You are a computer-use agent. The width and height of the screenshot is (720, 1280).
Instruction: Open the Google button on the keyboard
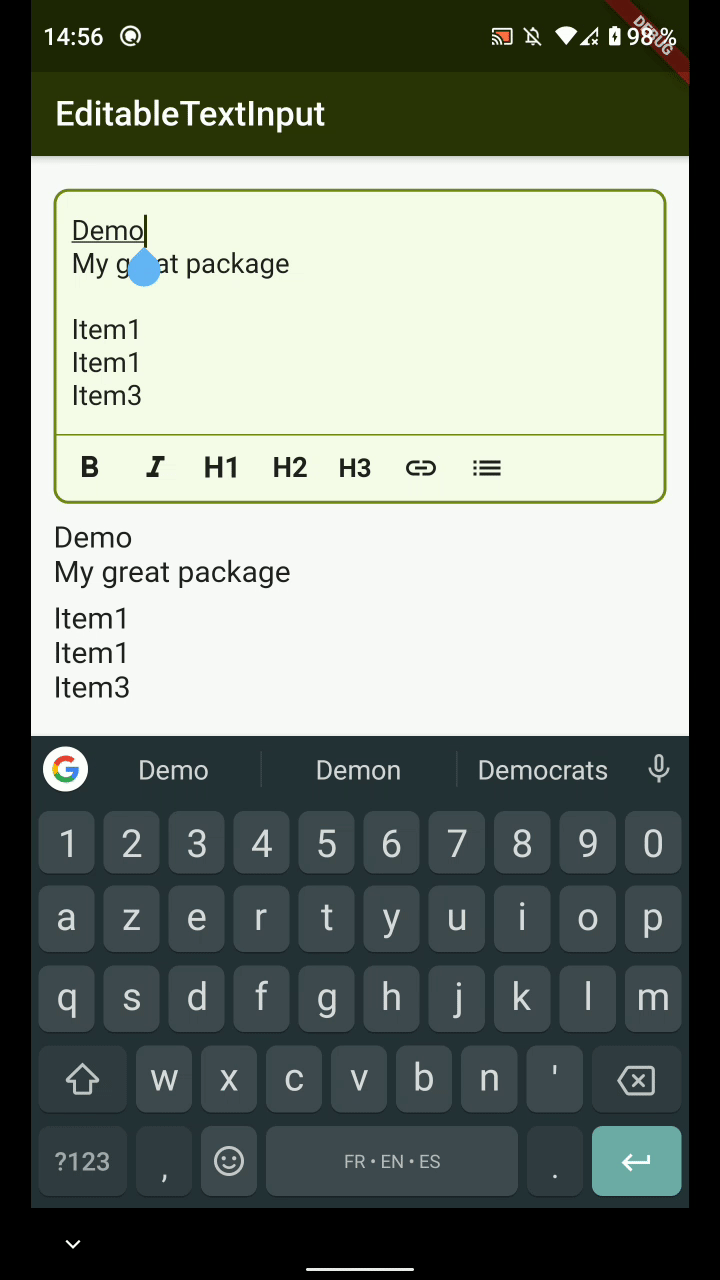click(66, 769)
